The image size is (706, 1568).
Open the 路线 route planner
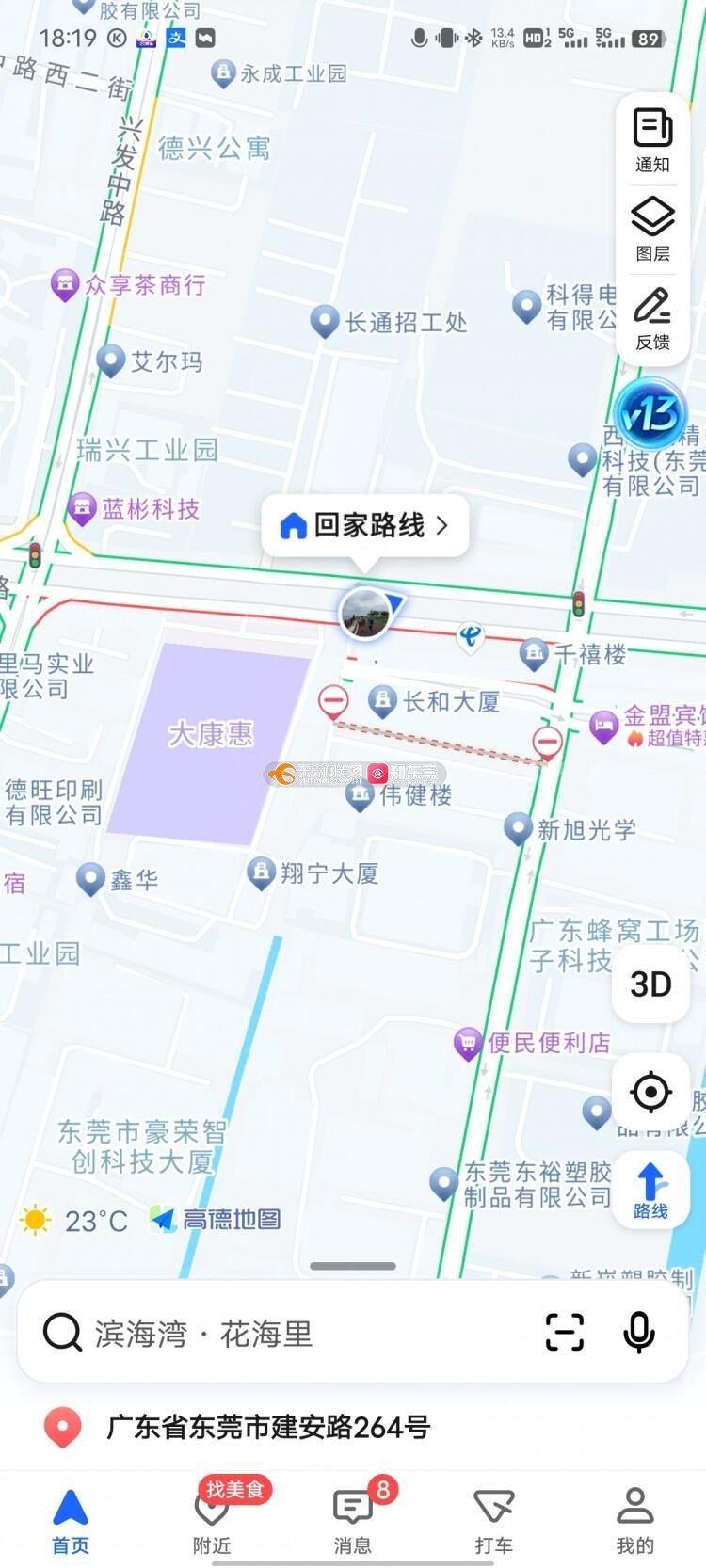(650, 1191)
